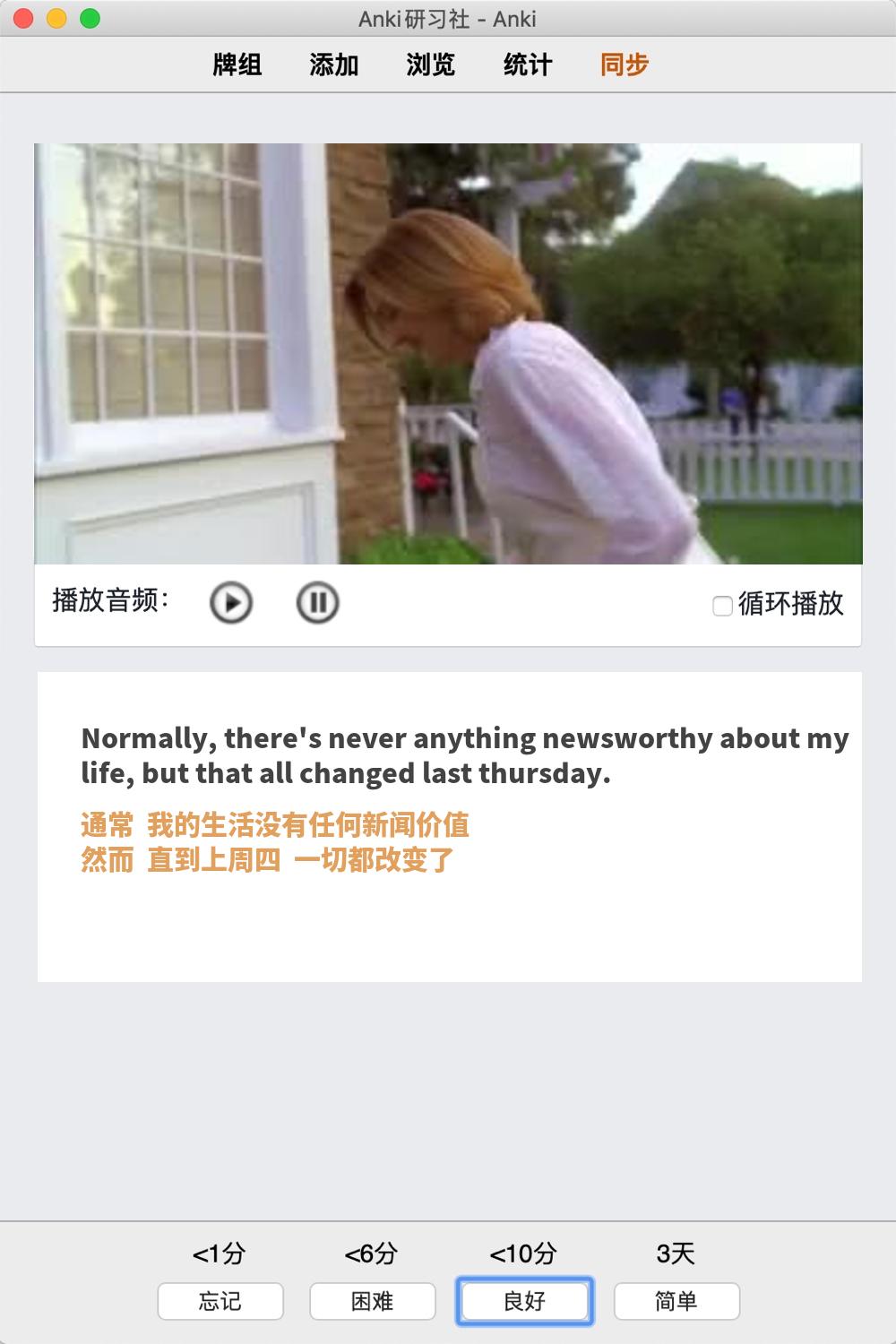Rate this card as 简单

point(676,1301)
